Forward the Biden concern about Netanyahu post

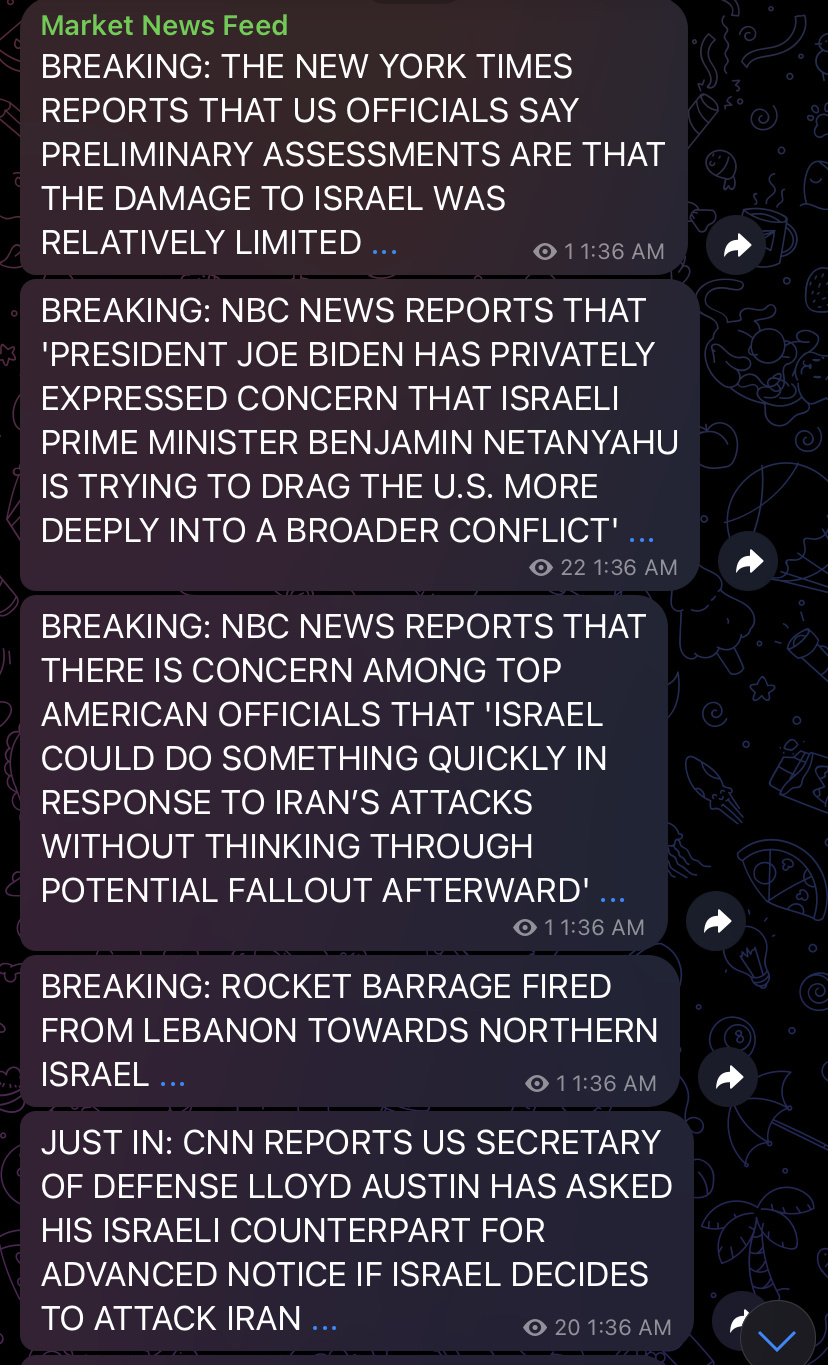(x=748, y=562)
